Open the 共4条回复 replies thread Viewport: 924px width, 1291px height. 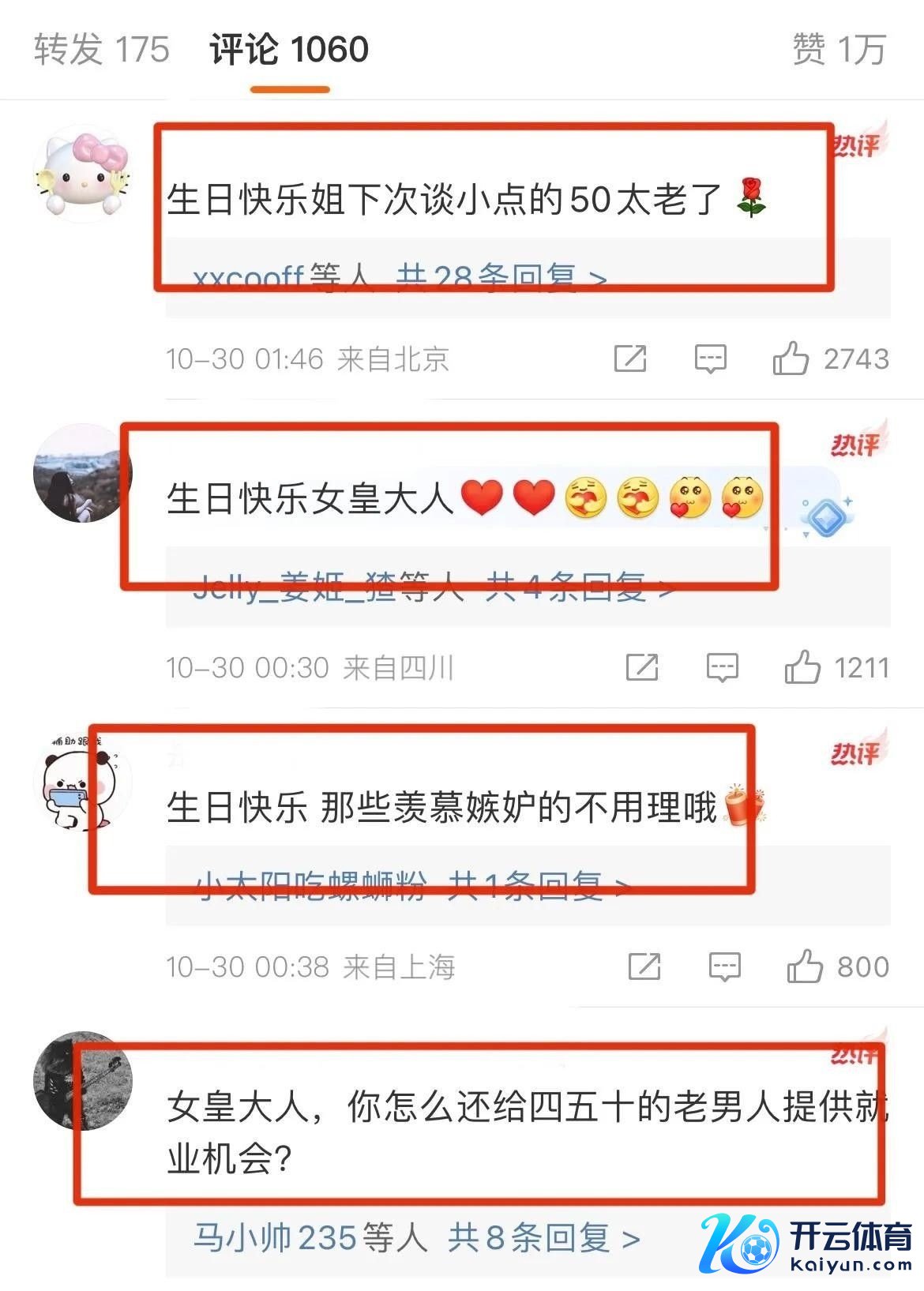[580, 587]
